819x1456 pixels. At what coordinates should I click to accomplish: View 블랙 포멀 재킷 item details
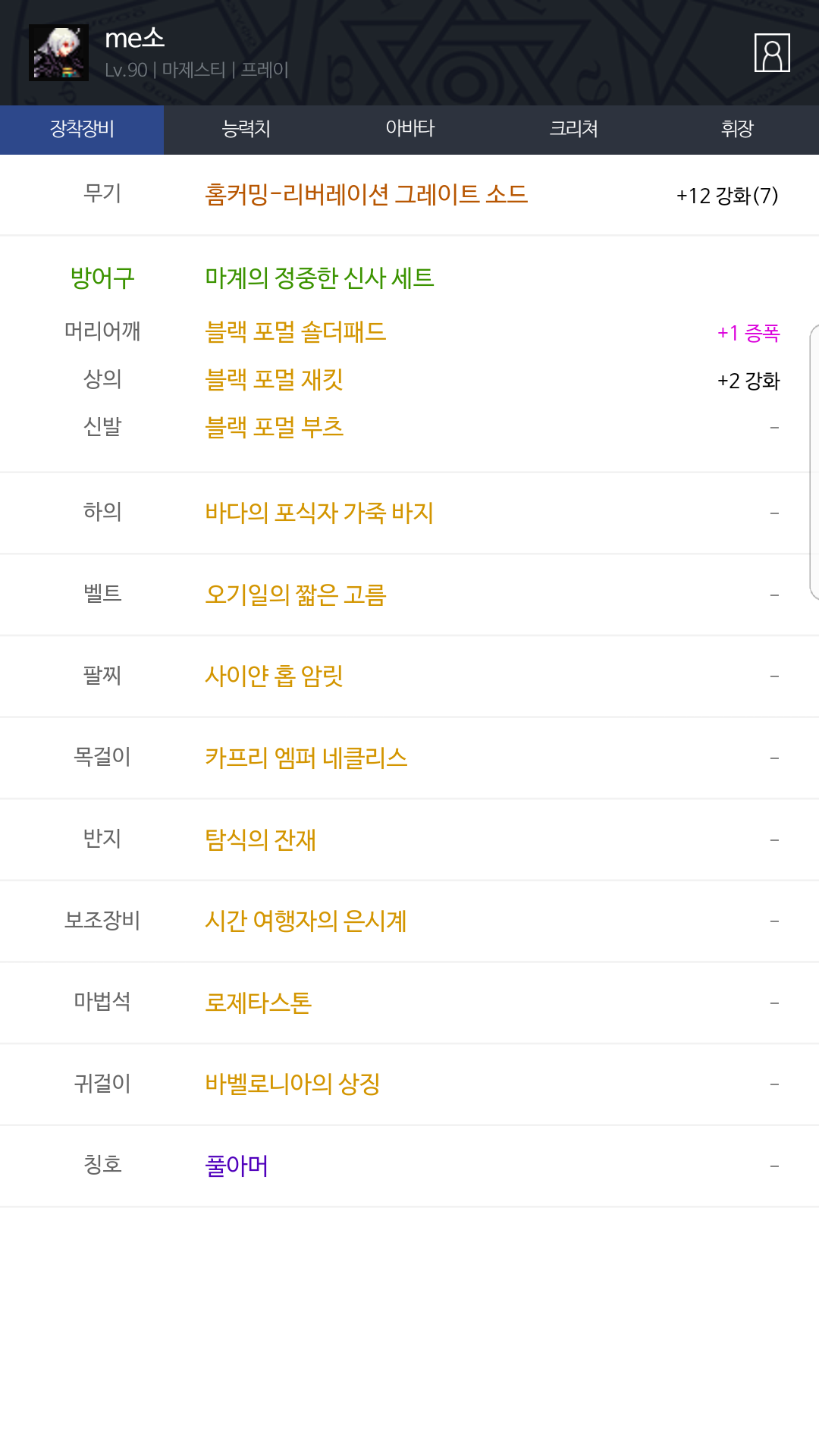(275, 380)
